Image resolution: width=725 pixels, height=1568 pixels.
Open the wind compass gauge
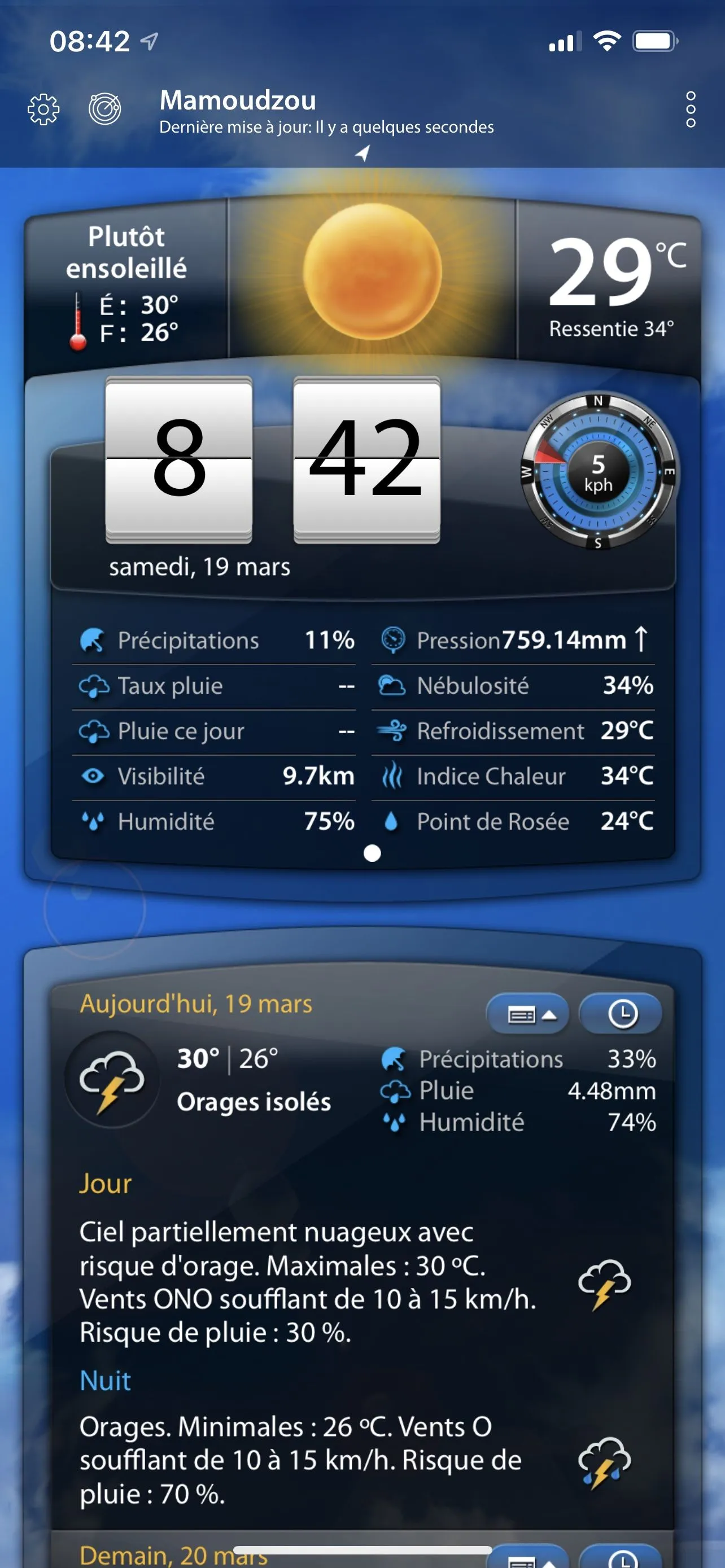pyautogui.click(x=598, y=472)
